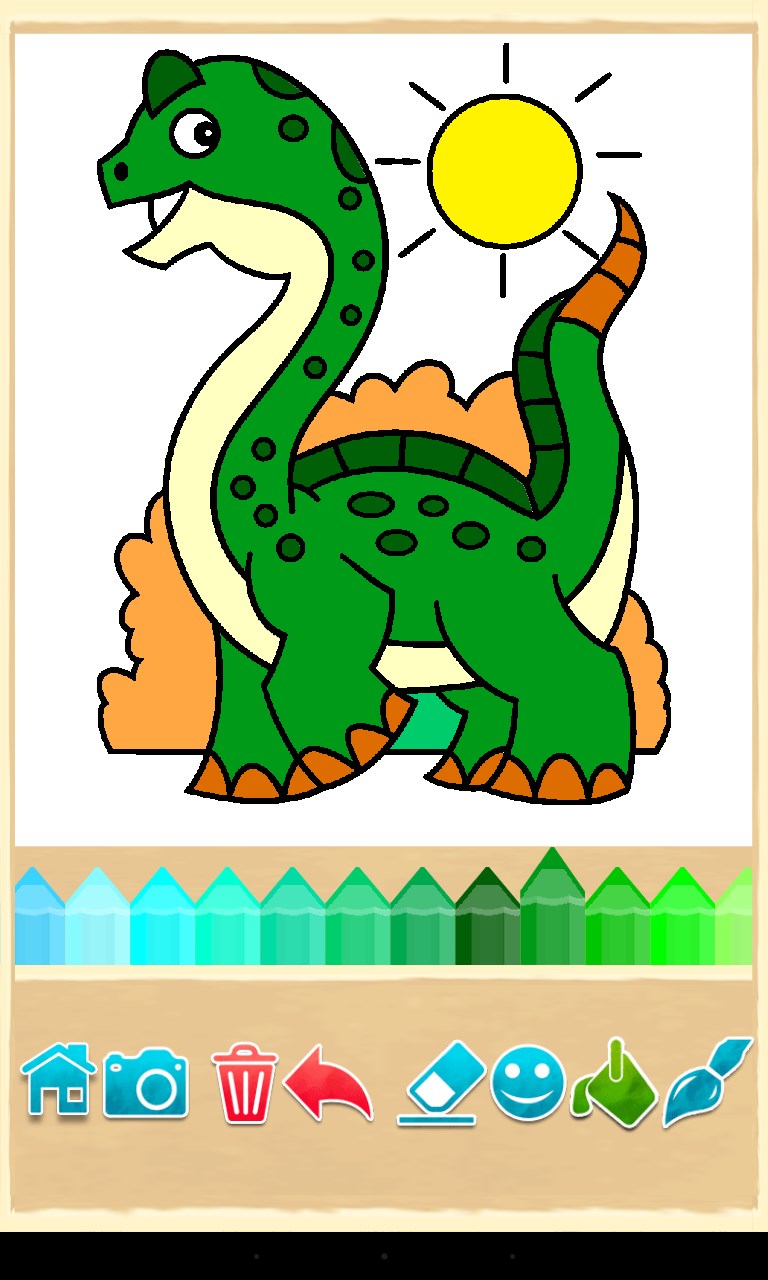Undo the last action with red arrow
Screen dimensions: 768x1280
[329, 1084]
